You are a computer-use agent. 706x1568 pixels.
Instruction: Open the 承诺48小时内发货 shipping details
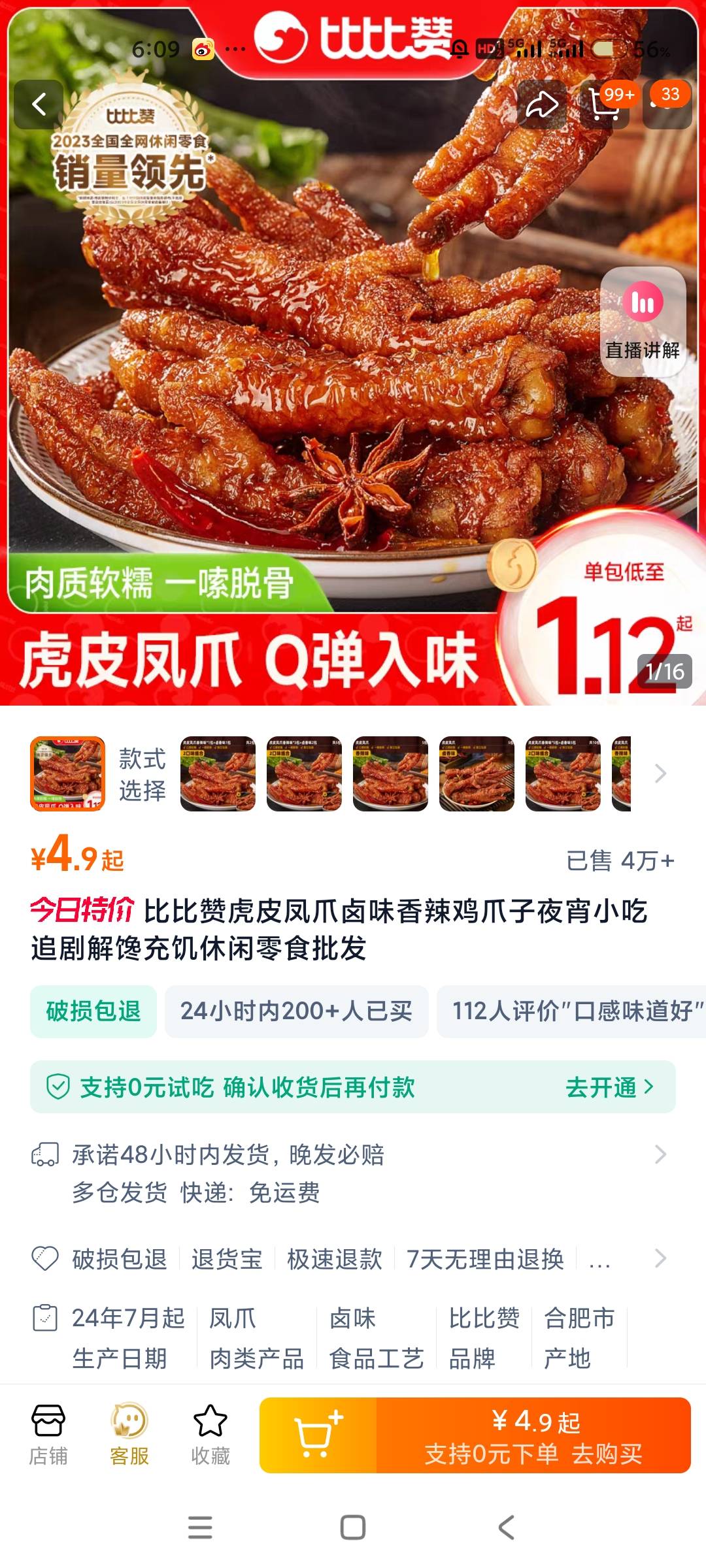(353, 1173)
